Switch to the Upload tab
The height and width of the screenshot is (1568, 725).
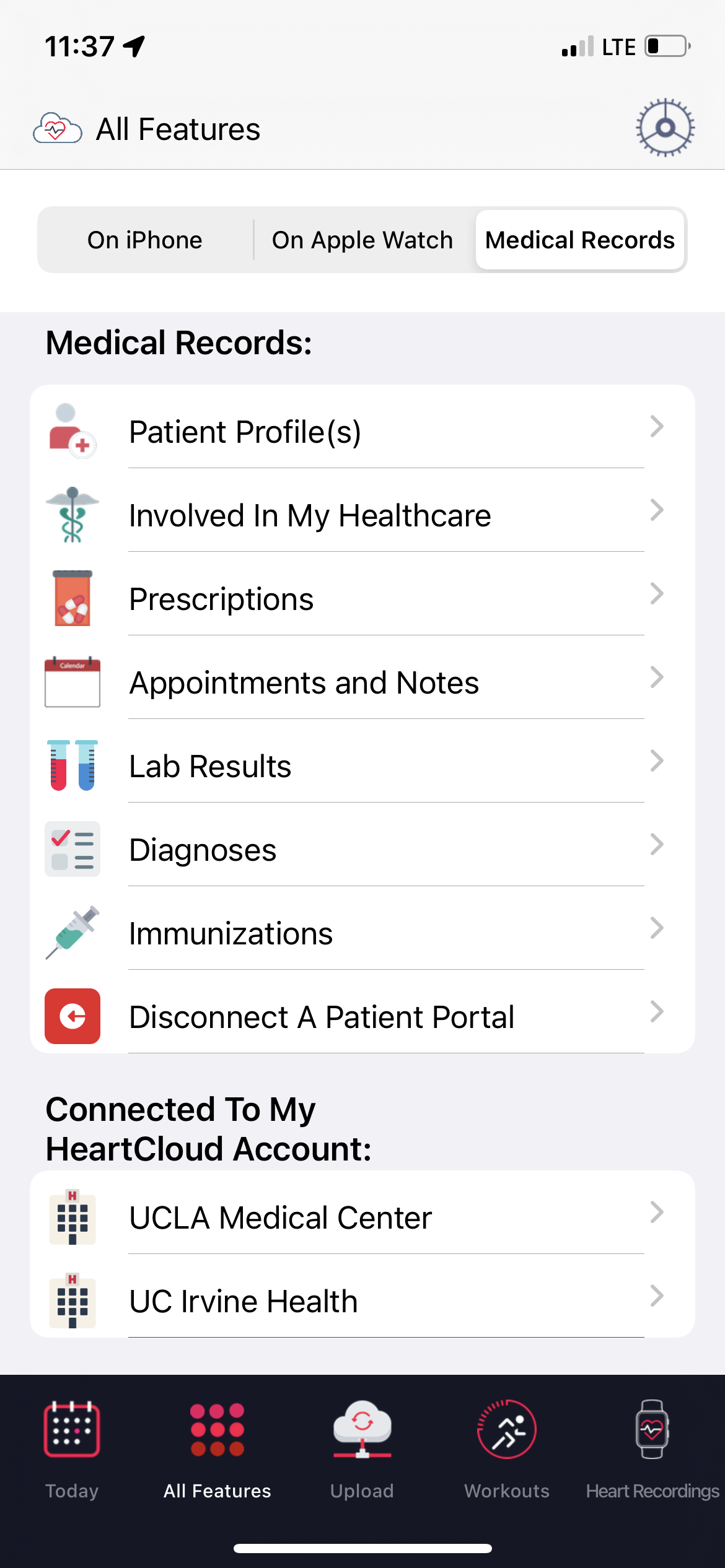click(x=362, y=1450)
